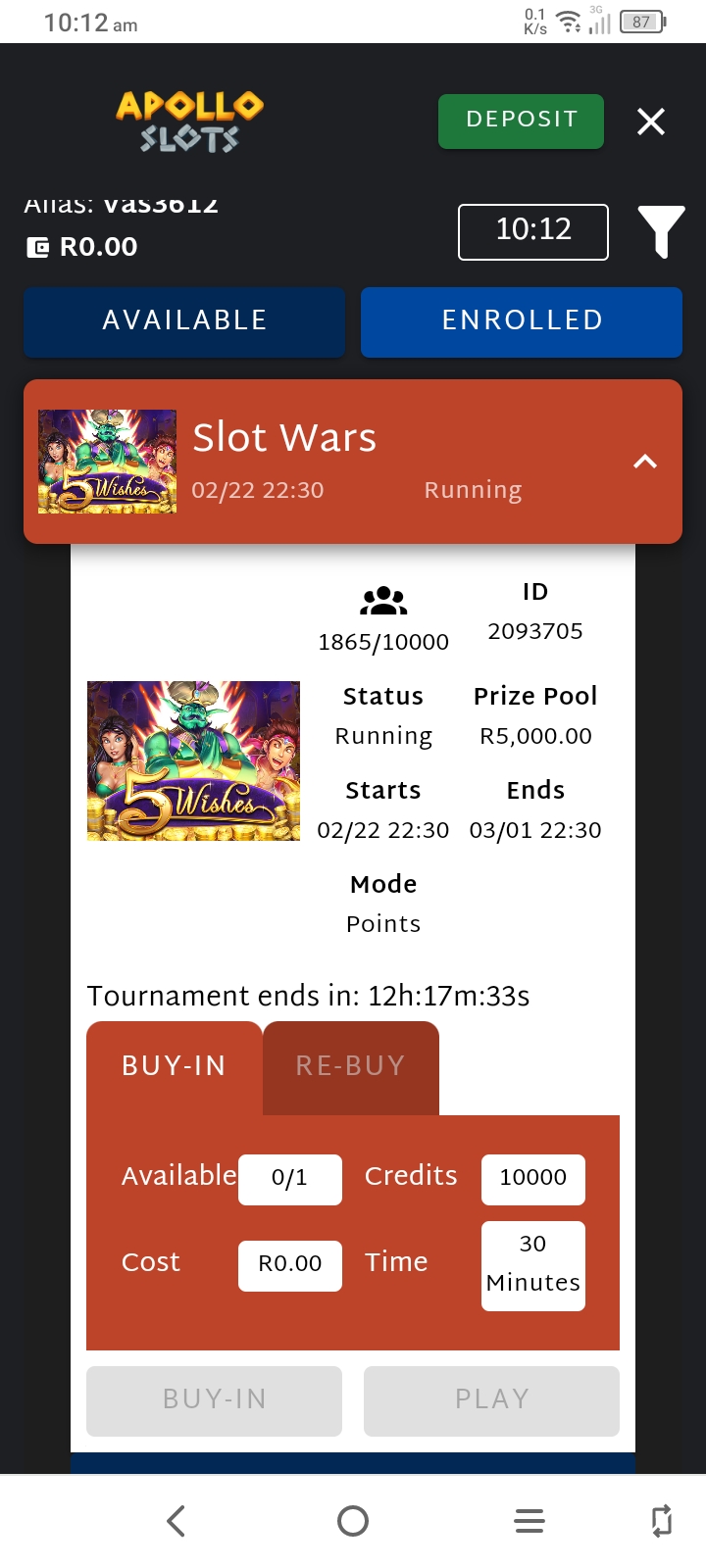Go back using system back arrow
The height and width of the screenshot is (1568, 706).
click(x=176, y=1521)
